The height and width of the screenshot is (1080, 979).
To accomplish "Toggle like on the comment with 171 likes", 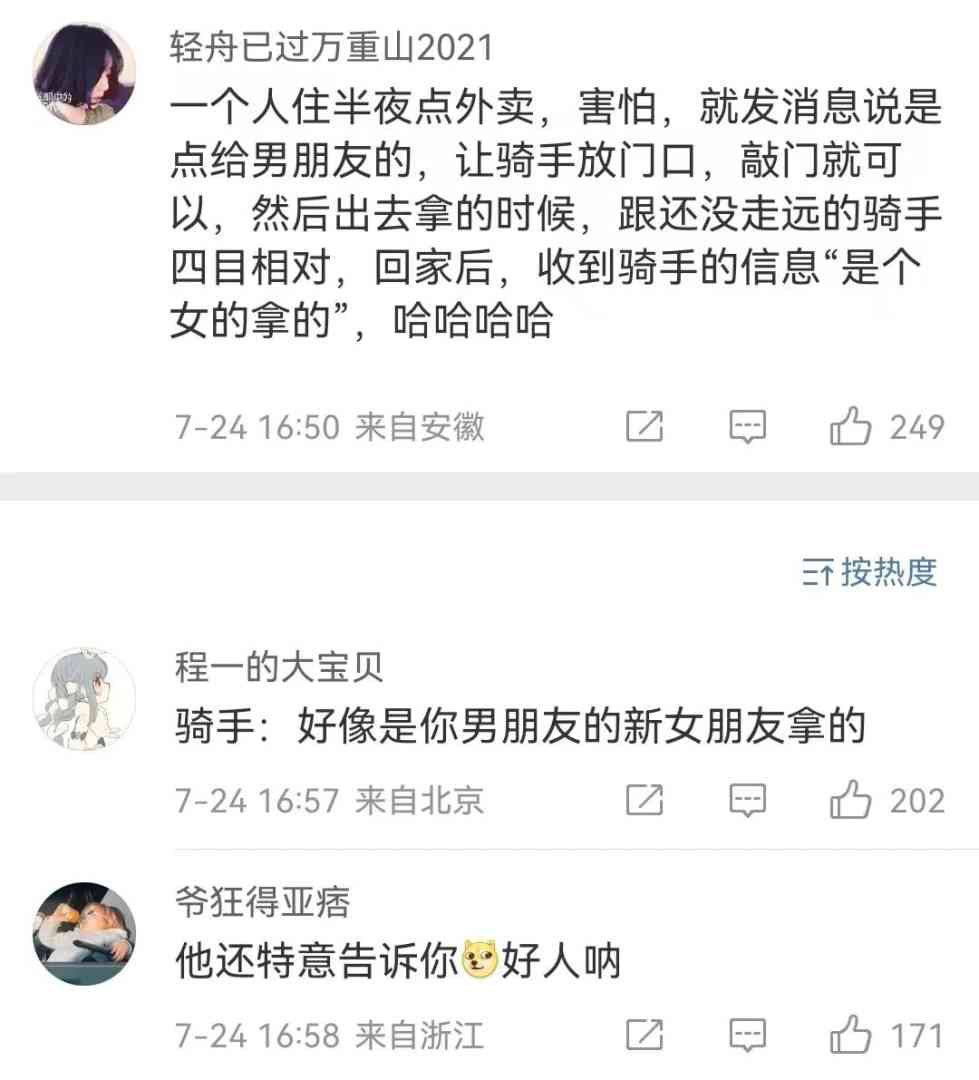I will pos(850,1035).
